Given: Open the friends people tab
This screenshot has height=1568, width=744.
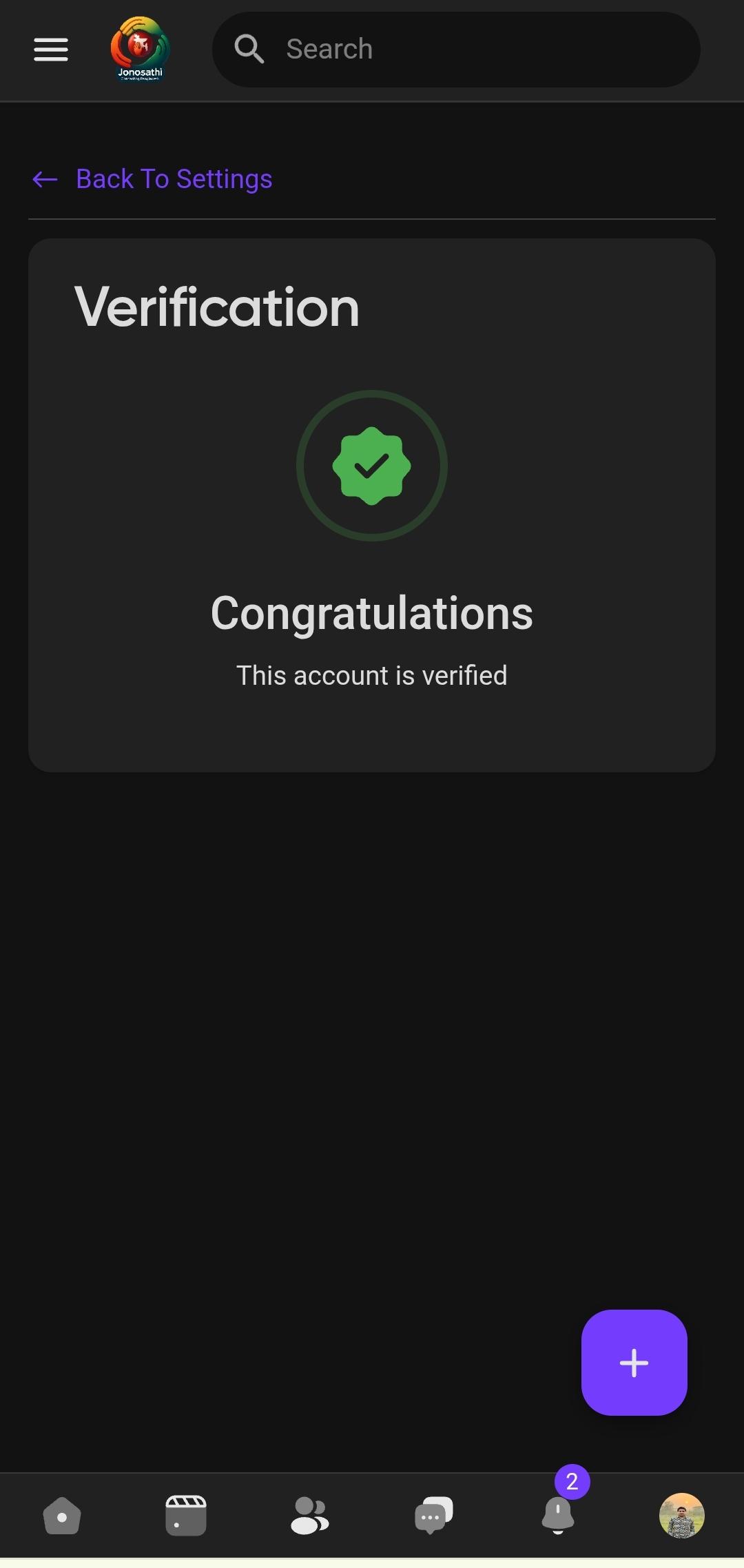Looking at the screenshot, I should [310, 1516].
